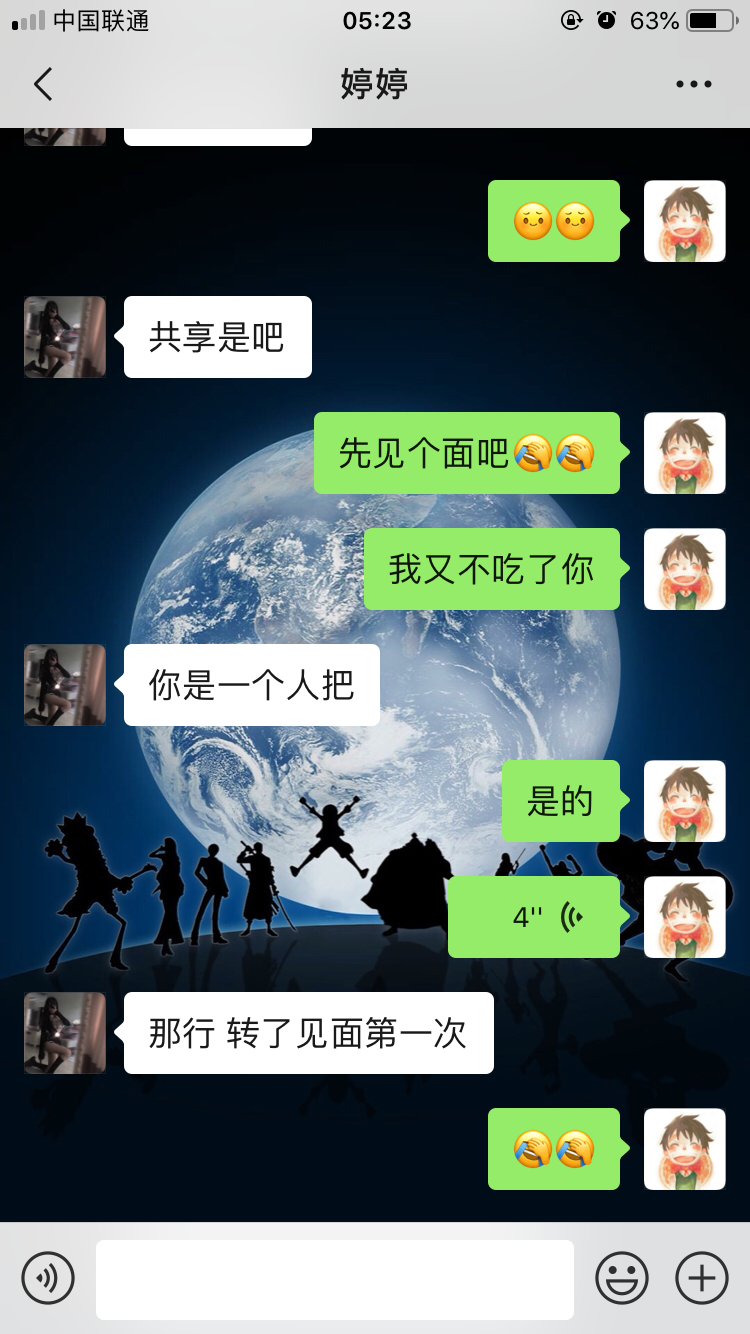Go back from the 婷婷 chat
This screenshot has width=750, height=1334.
coord(43,84)
